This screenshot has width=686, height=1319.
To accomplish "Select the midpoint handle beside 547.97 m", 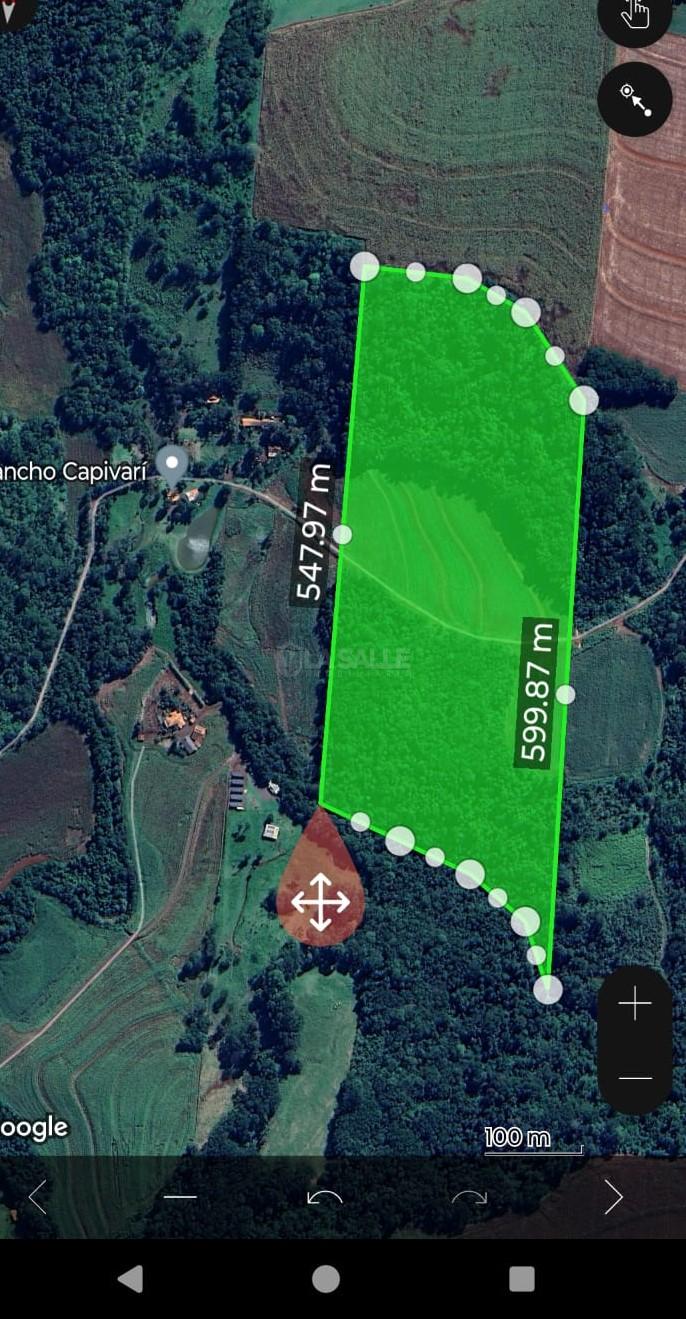I will (x=342, y=534).
